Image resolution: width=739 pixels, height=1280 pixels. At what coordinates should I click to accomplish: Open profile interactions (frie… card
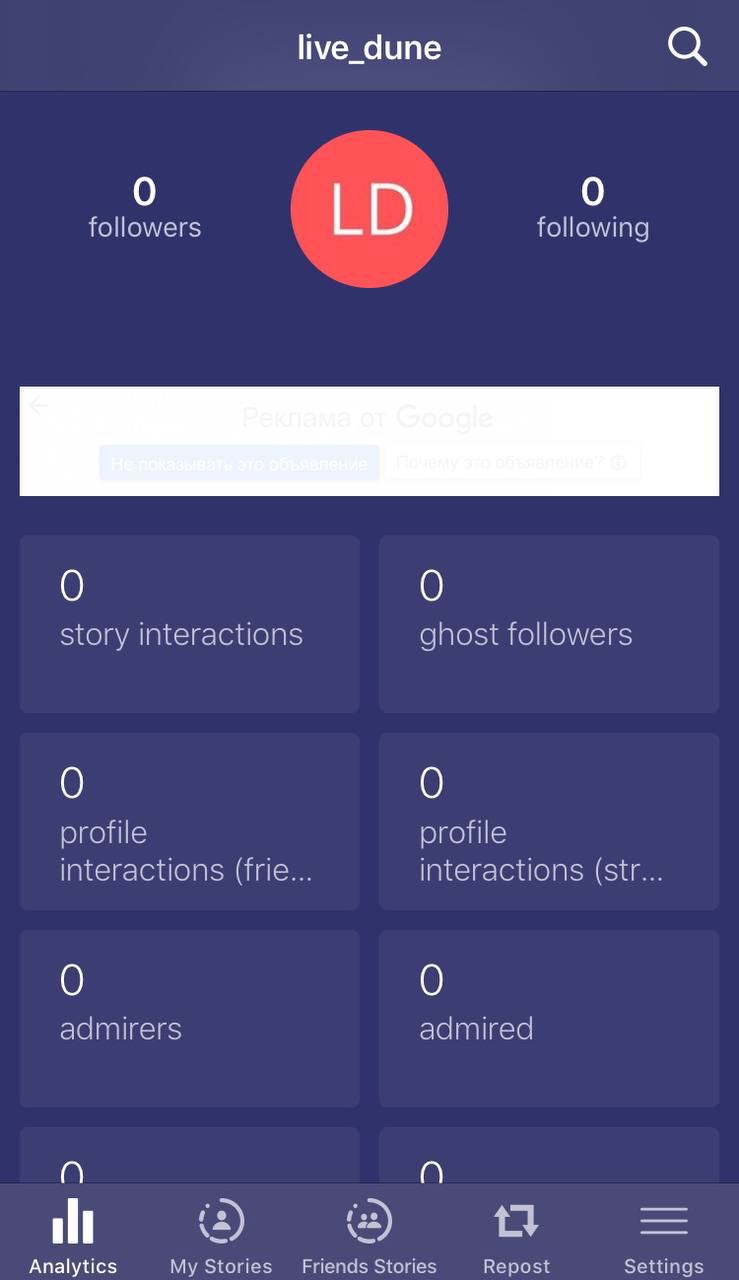click(x=189, y=821)
